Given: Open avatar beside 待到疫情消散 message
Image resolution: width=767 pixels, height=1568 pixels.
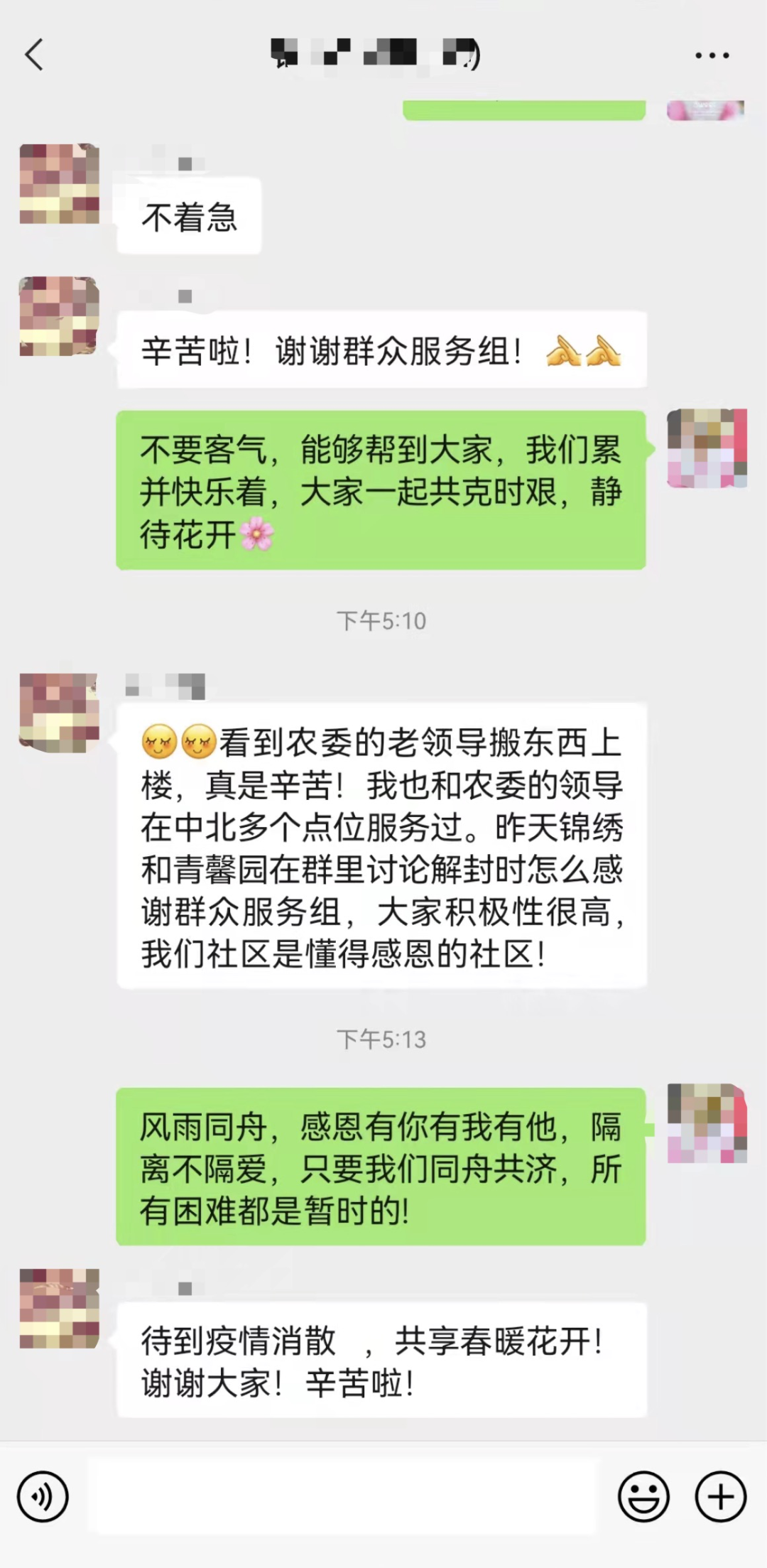Looking at the screenshot, I should point(59,1309).
